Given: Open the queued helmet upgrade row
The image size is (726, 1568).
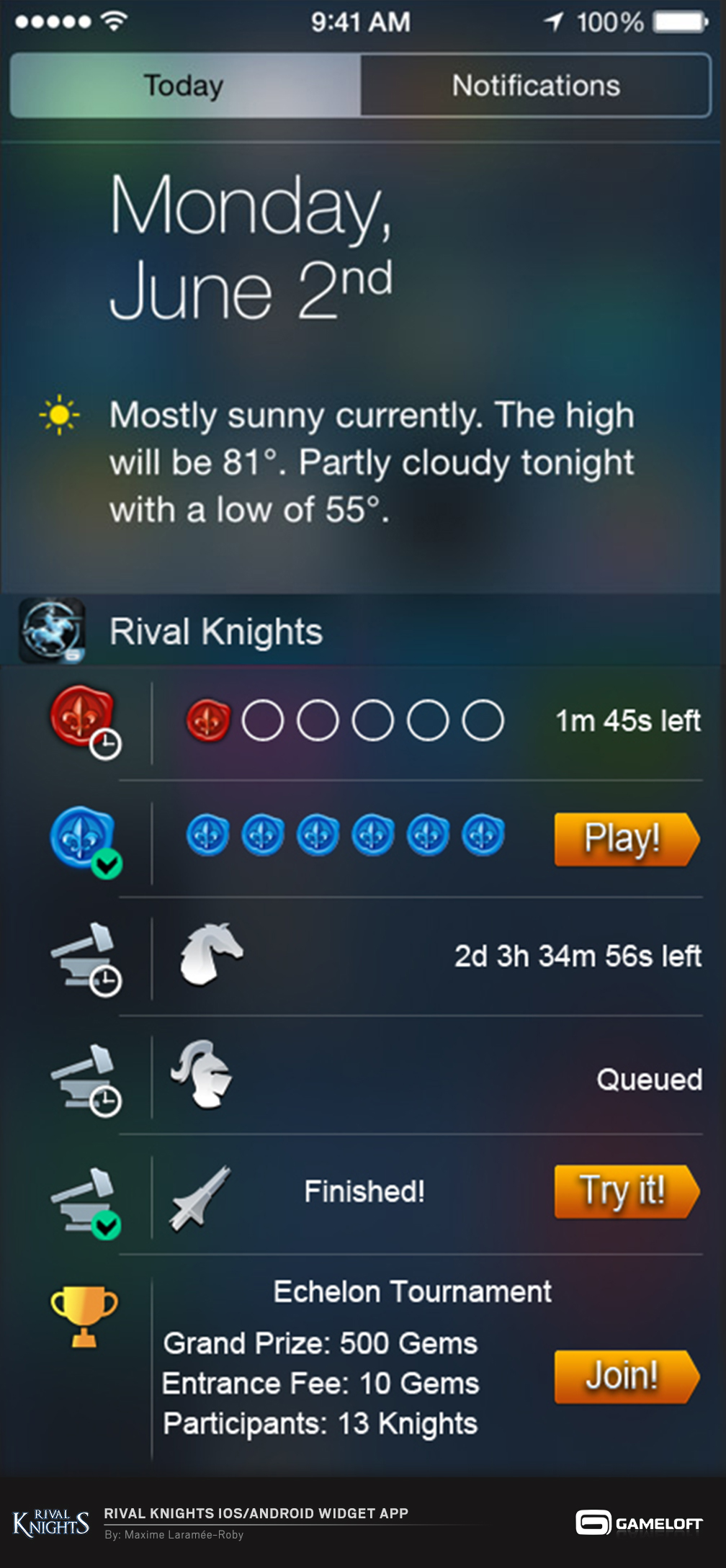Looking at the screenshot, I should pos(425,1078).
